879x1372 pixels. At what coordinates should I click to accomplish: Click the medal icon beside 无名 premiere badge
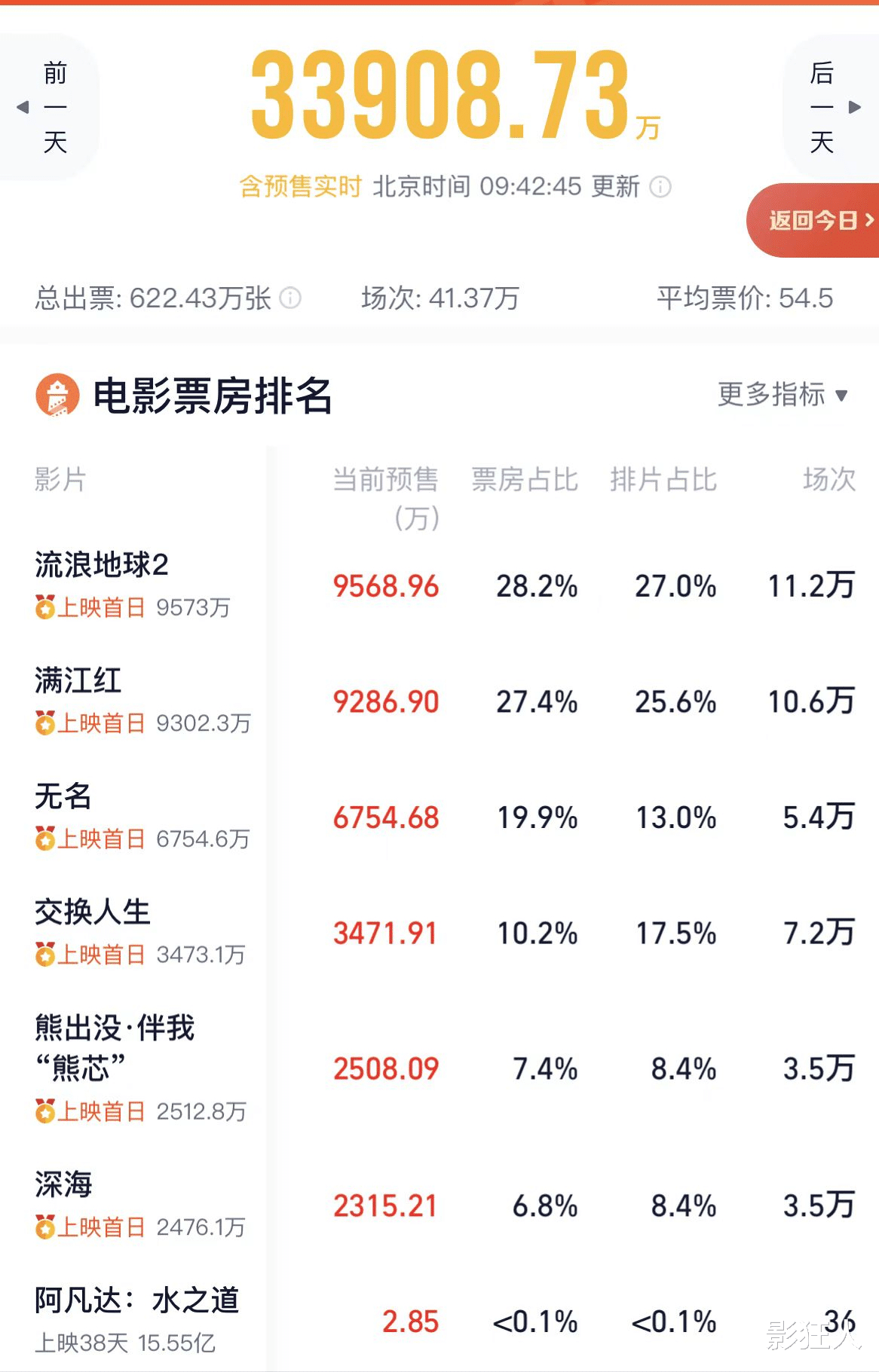point(43,839)
